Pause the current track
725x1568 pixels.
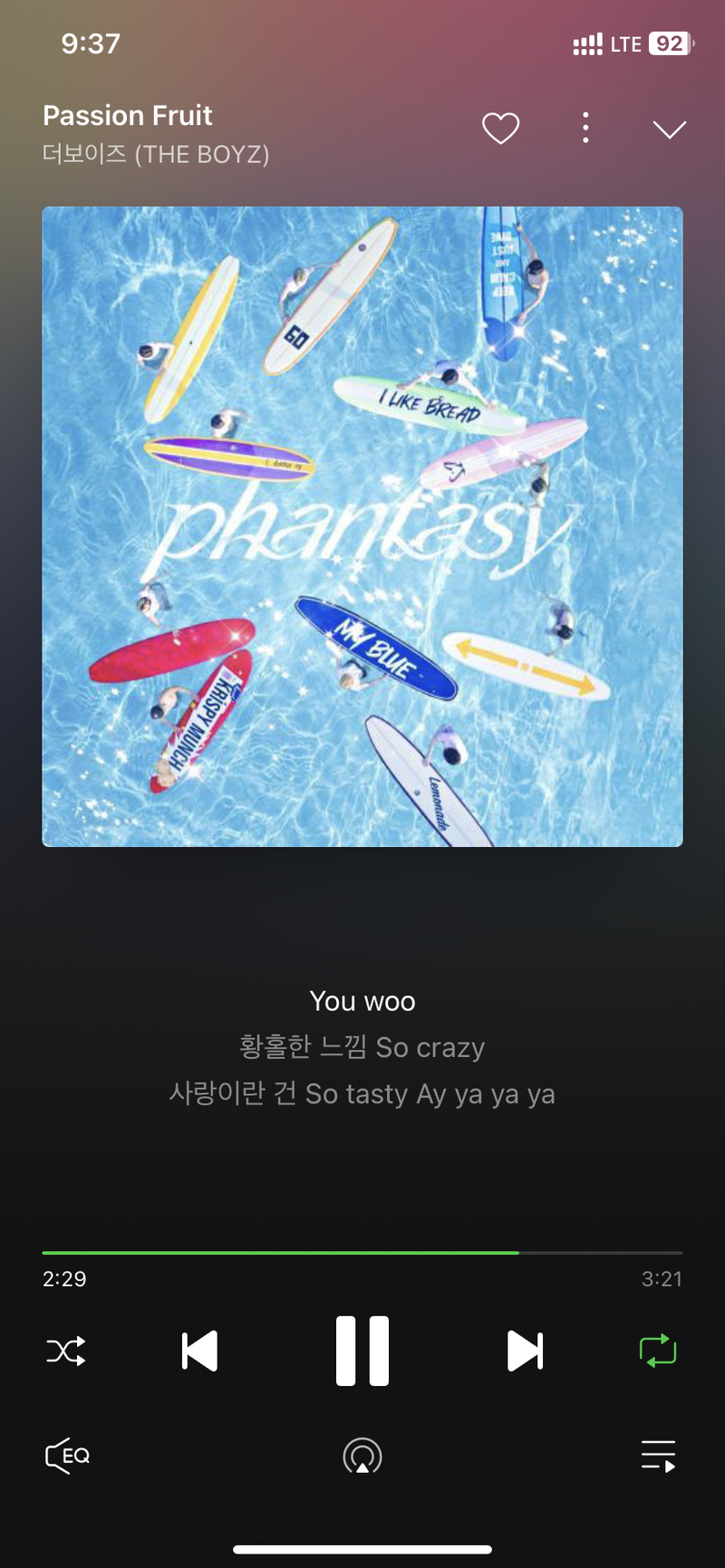click(362, 1351)
